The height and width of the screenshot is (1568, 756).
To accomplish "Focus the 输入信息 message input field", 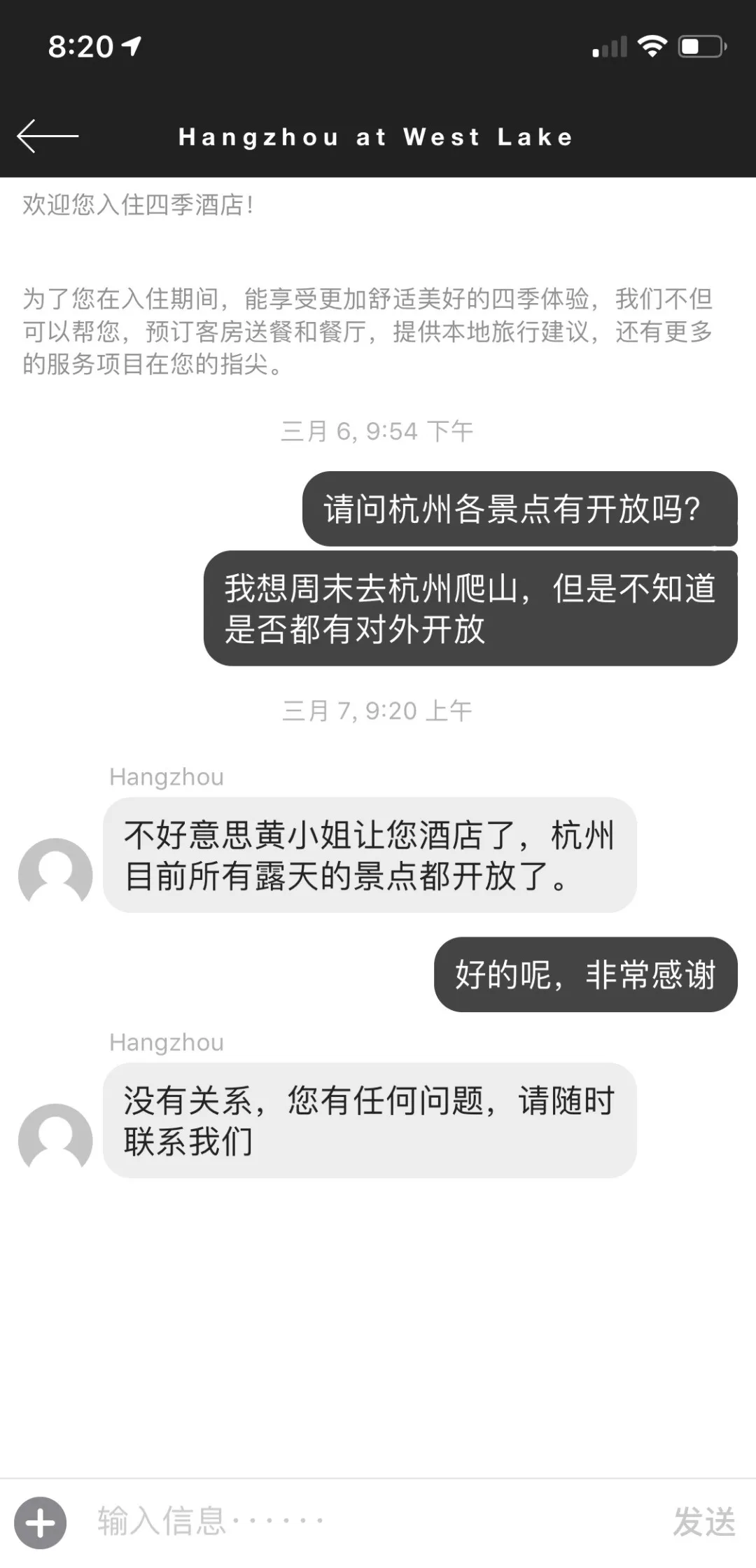I will click(x=364, y=1521).
